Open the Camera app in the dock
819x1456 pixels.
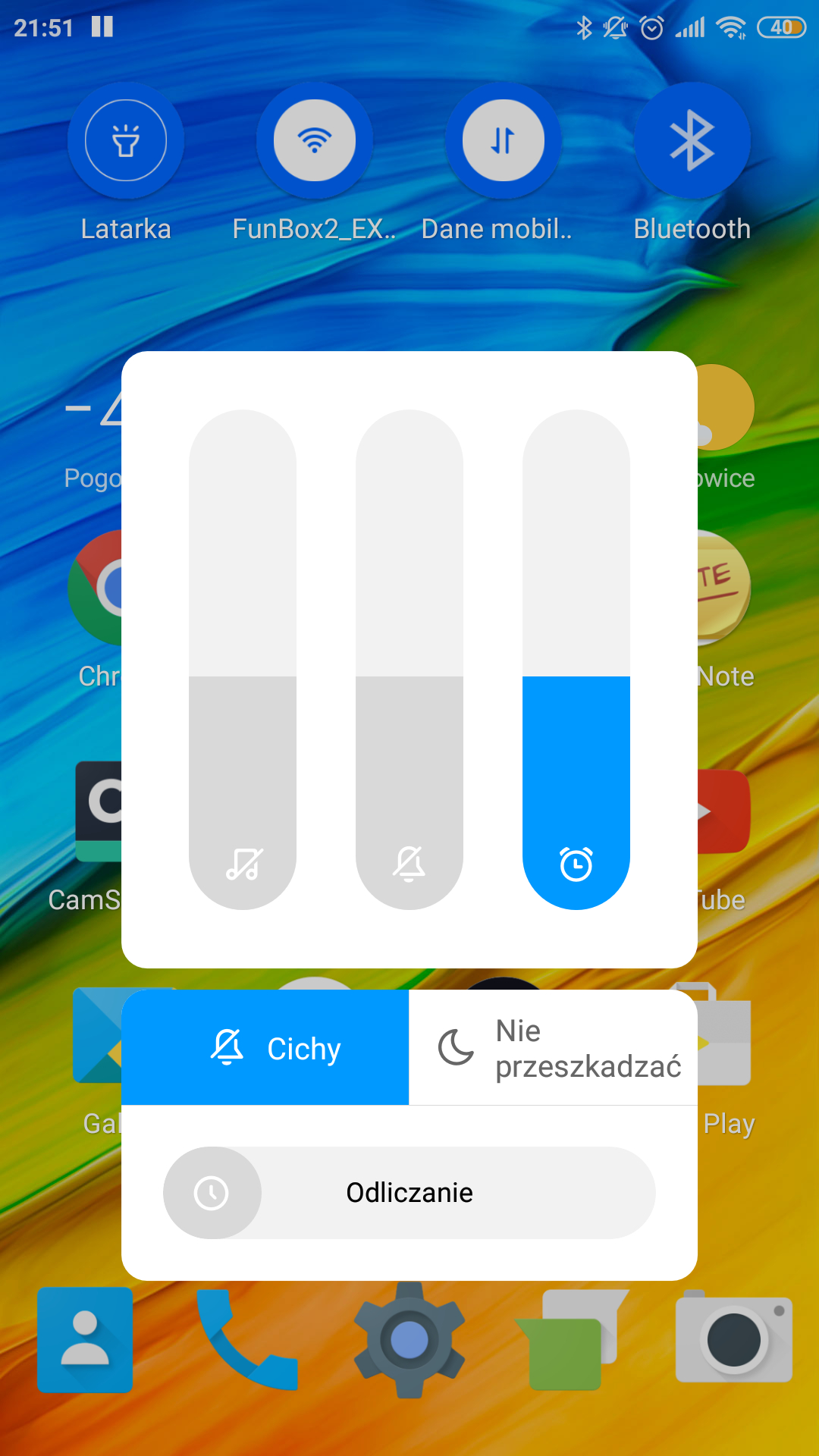coord(733,1340)
